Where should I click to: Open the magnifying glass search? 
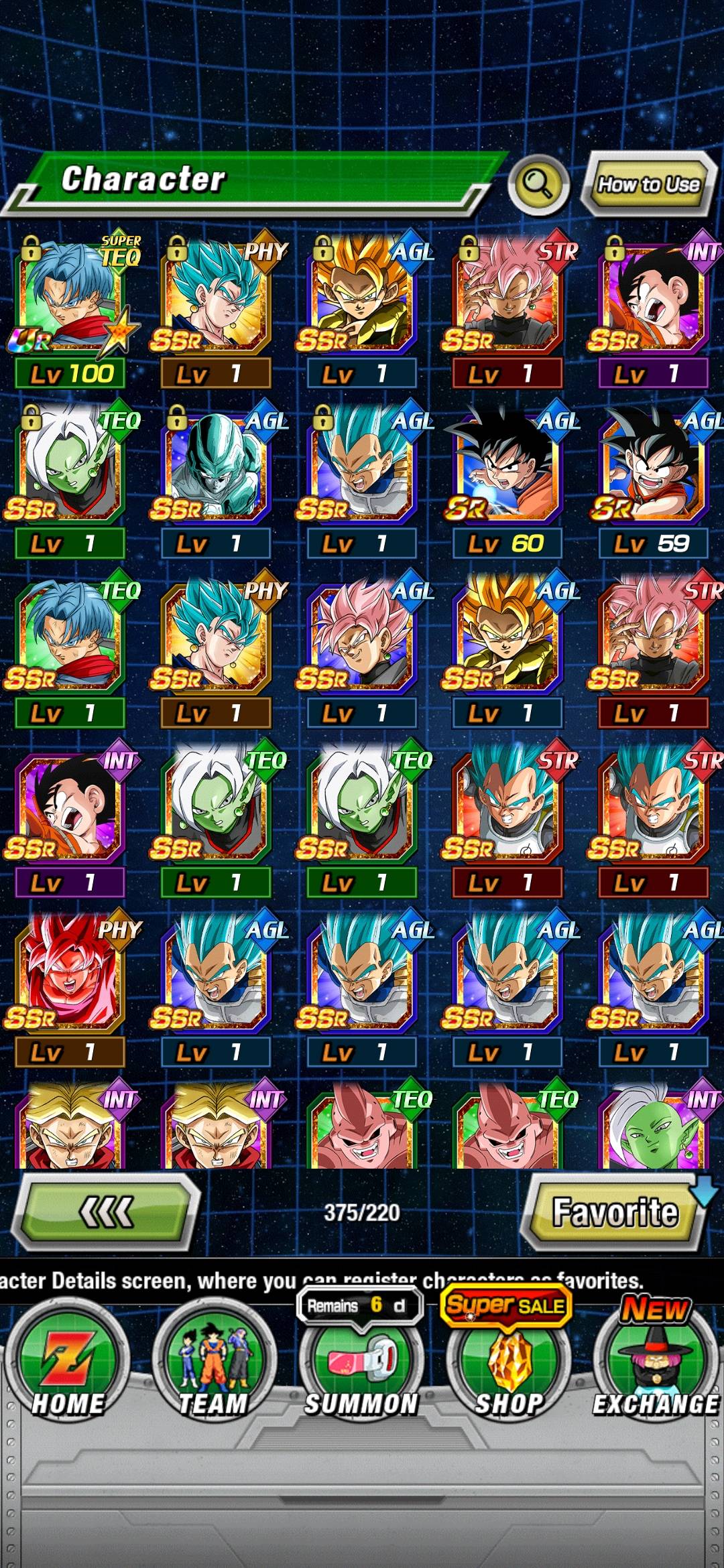tap(538, 183)
